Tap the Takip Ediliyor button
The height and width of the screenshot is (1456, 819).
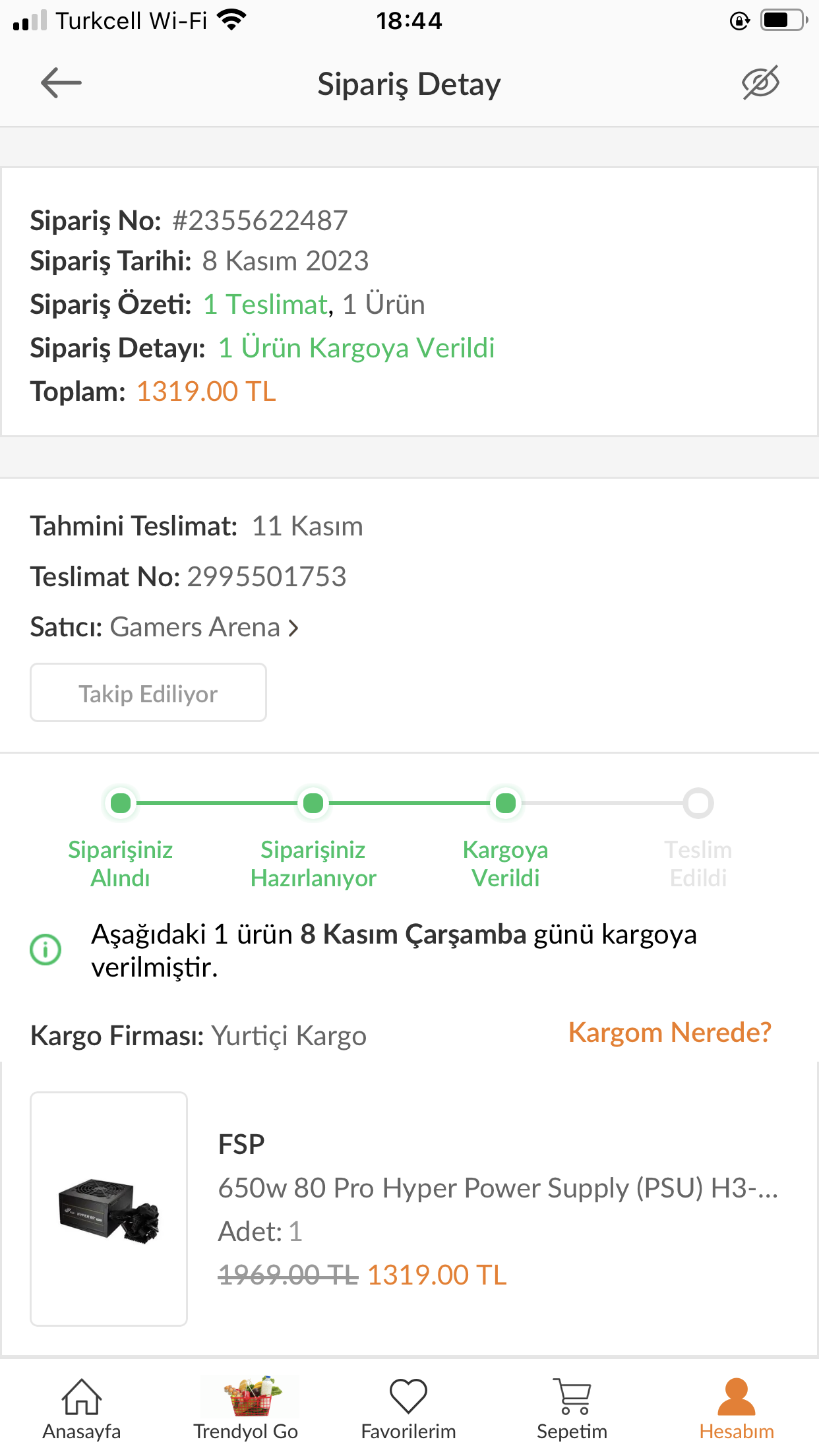(x=148, y=693)
